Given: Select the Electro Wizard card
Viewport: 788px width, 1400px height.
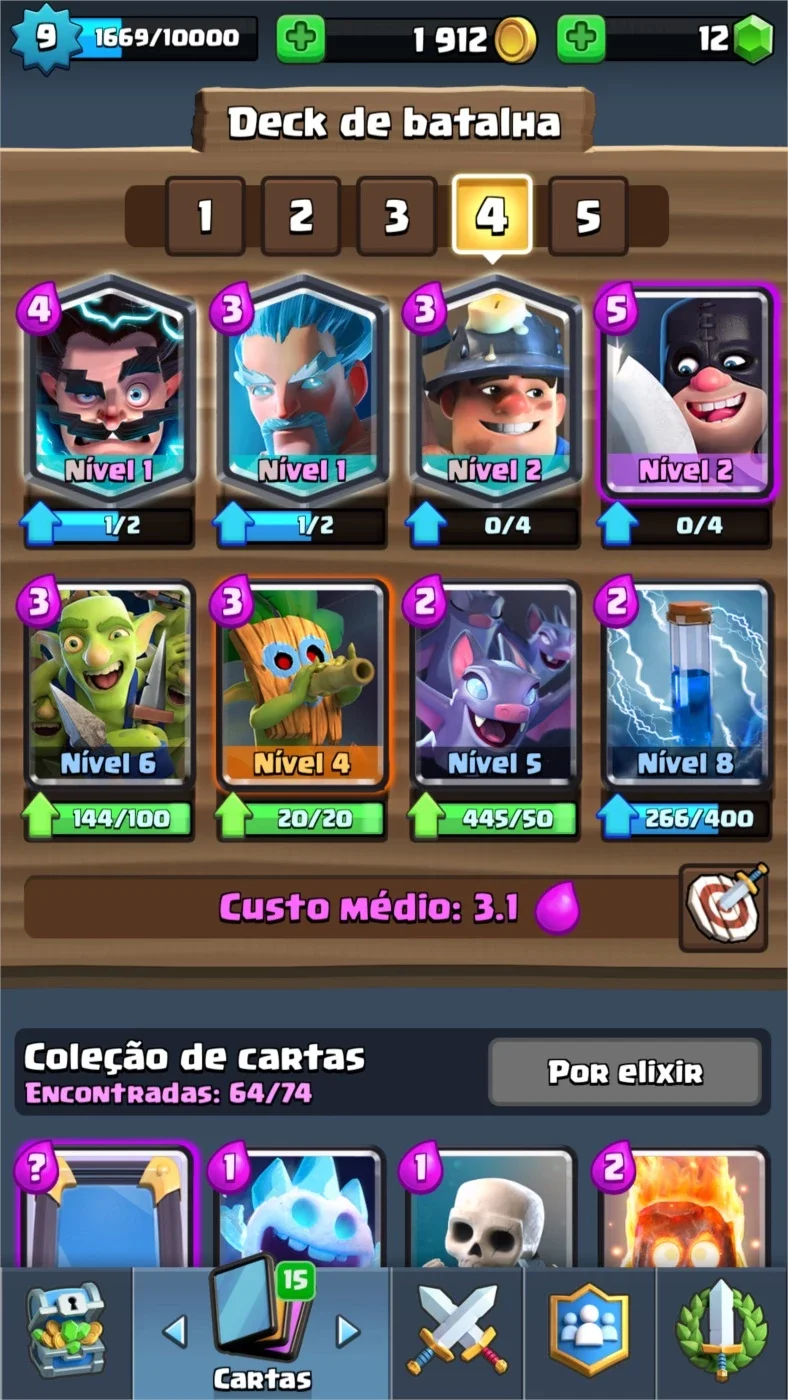Looking at the screenshot, I should [109, 390].
